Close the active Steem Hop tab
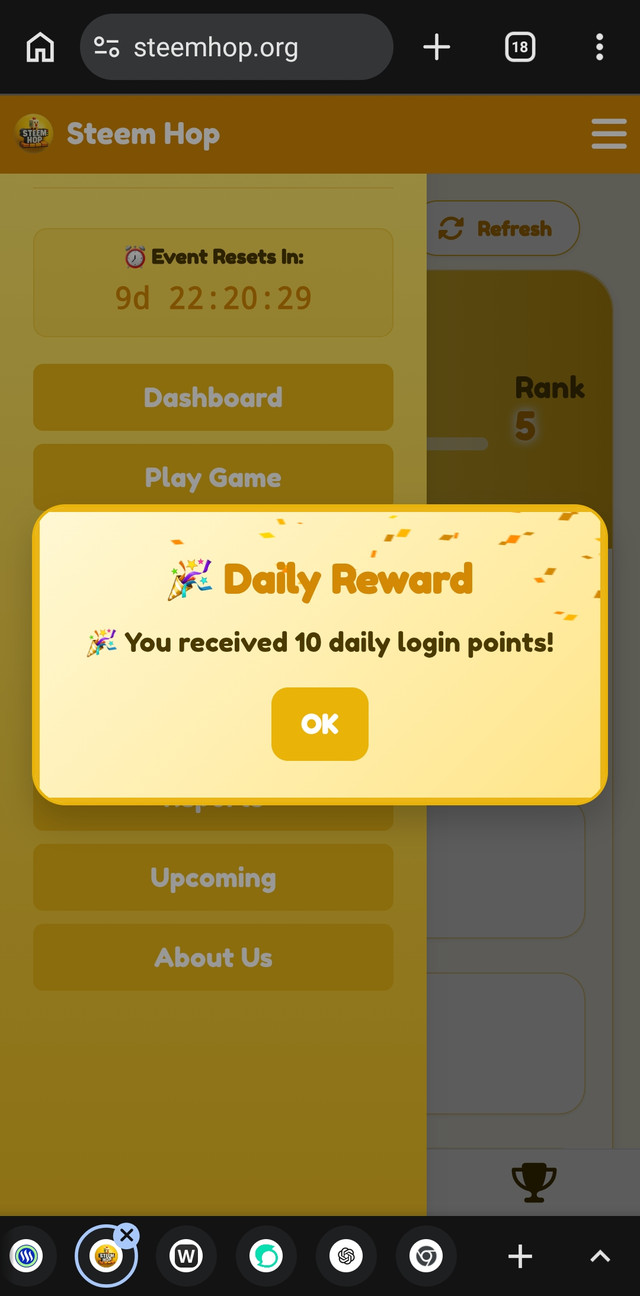The height and width of the screenshot is (1296, 640). point(126,1235)
